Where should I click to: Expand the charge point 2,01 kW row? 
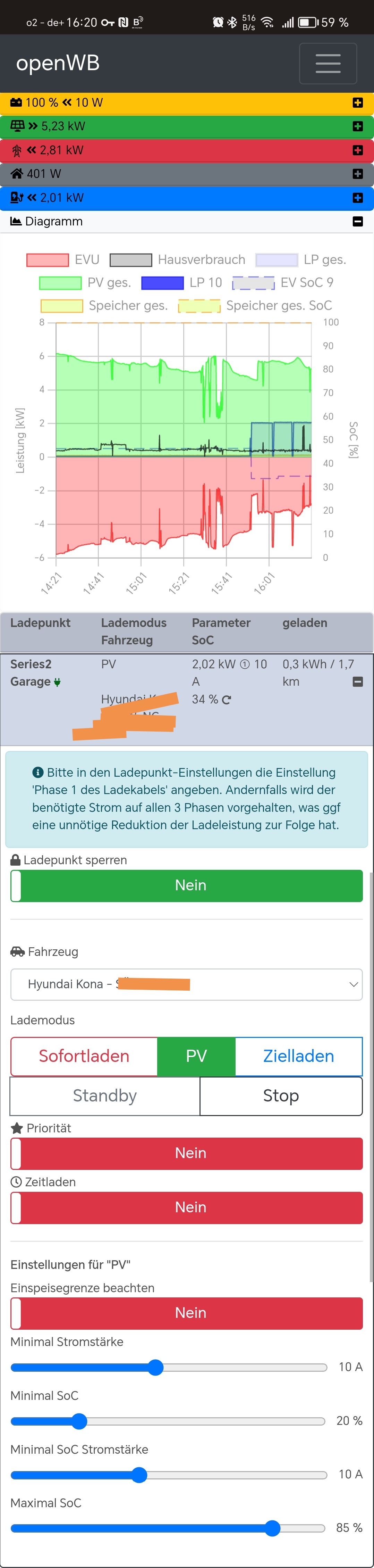tap(358, 198)
